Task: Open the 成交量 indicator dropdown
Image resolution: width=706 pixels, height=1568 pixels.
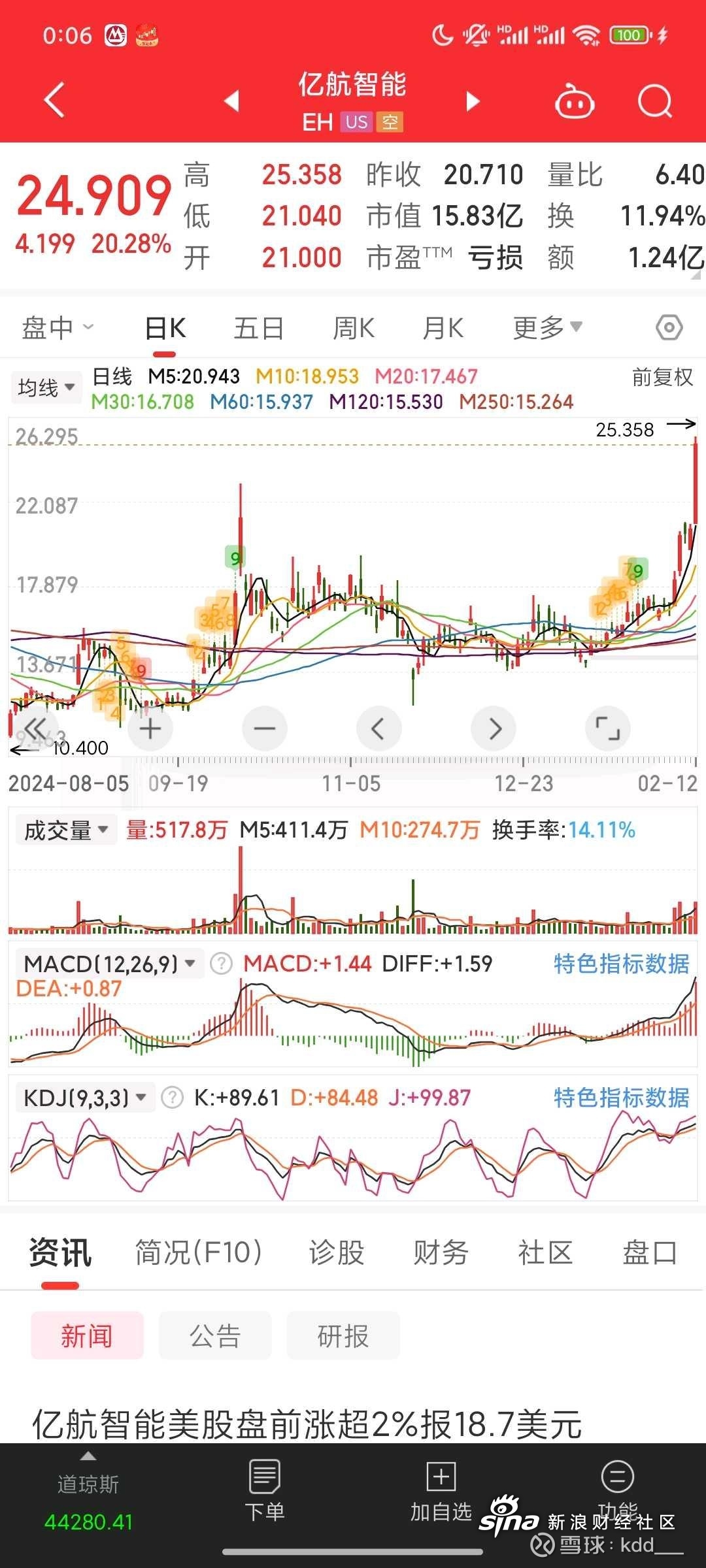Action: point(66,830)
